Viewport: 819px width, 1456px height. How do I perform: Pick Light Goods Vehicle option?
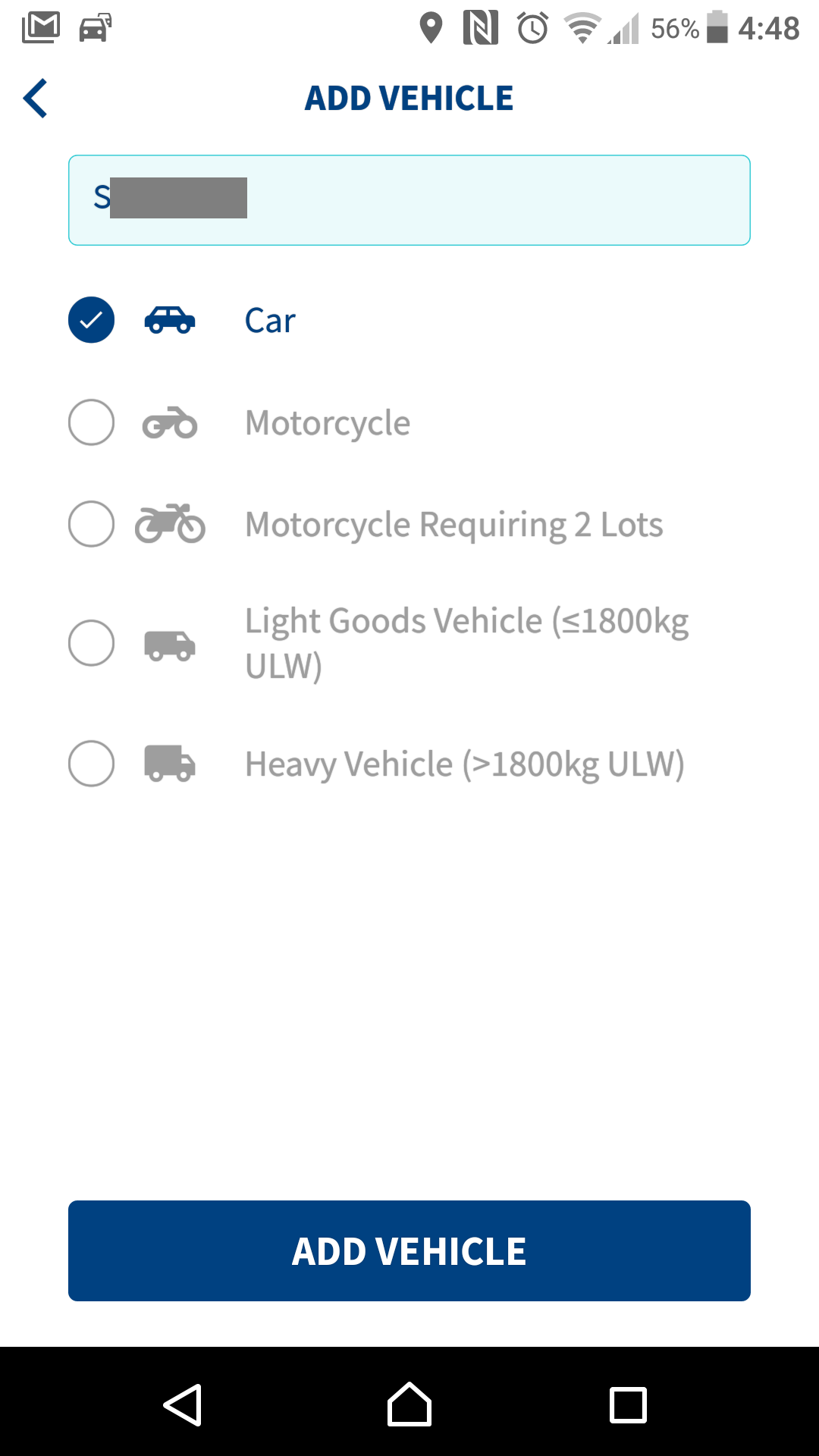[92, 643]
